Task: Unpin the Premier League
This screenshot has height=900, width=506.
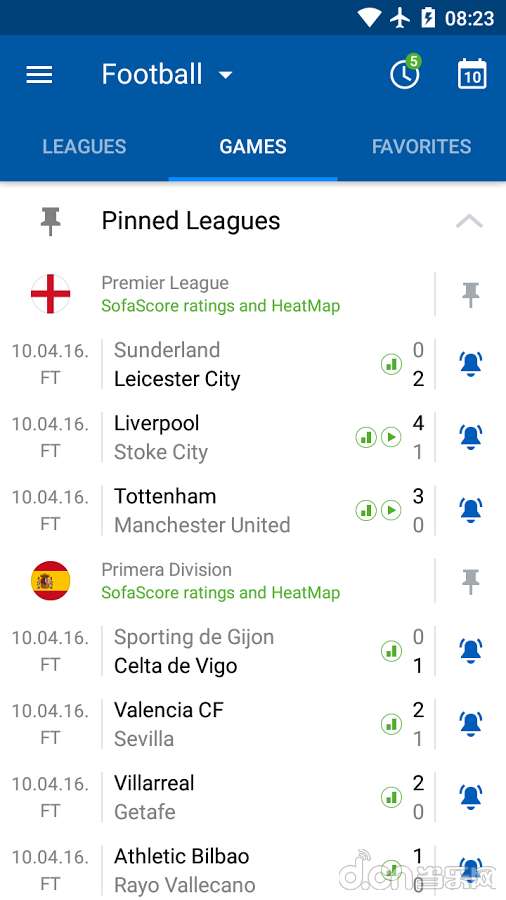Action: 470,294
